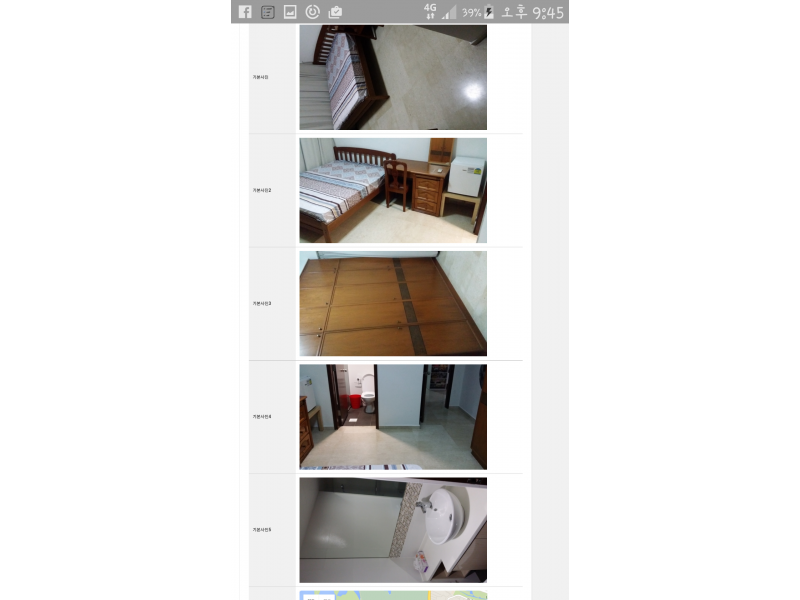Open the 기본사진1 room photo

[393, 77]
